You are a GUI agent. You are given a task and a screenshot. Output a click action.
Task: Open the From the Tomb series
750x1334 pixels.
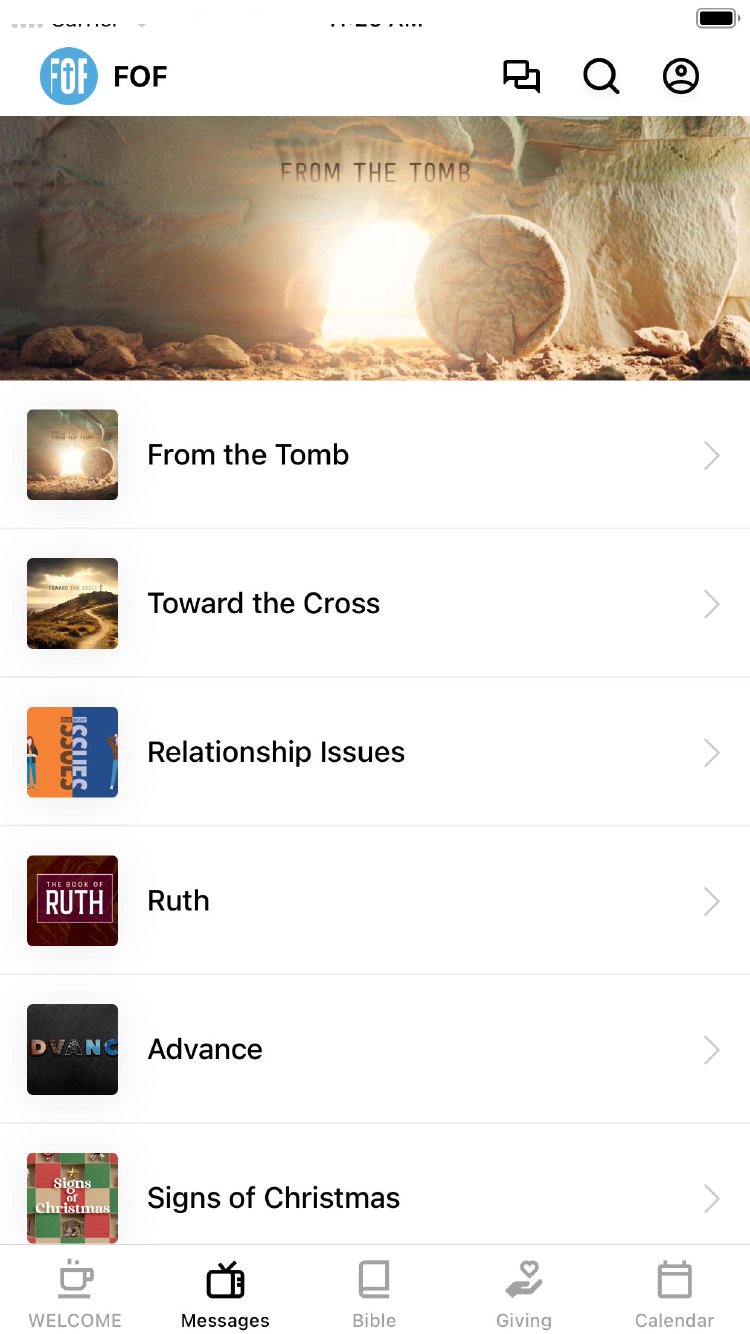pyautogui.click(x=375, y=455)
